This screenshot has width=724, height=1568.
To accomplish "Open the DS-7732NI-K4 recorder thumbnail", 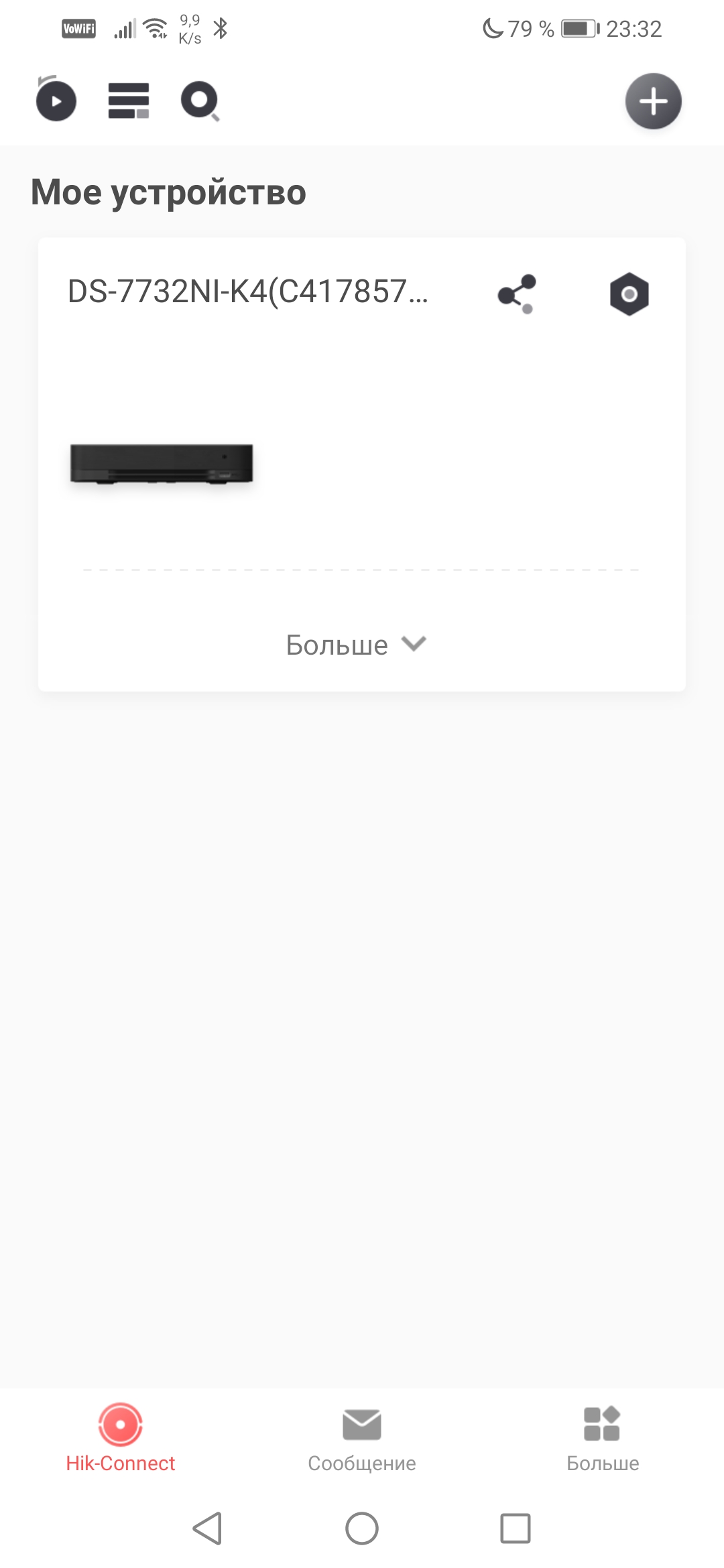I will click(162, 463).
